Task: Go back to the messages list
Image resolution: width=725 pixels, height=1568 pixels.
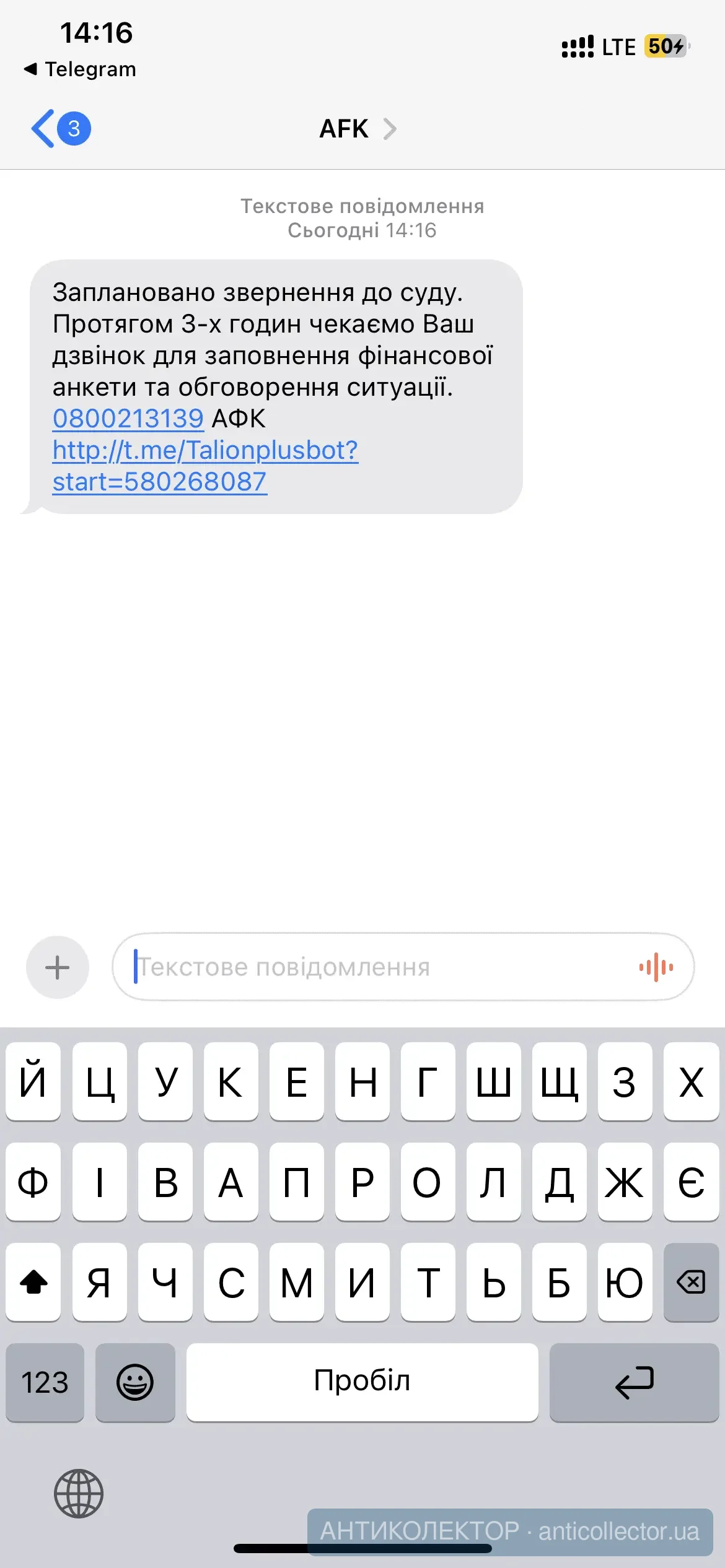Action: pyautogui.click(x=59, y=129)
